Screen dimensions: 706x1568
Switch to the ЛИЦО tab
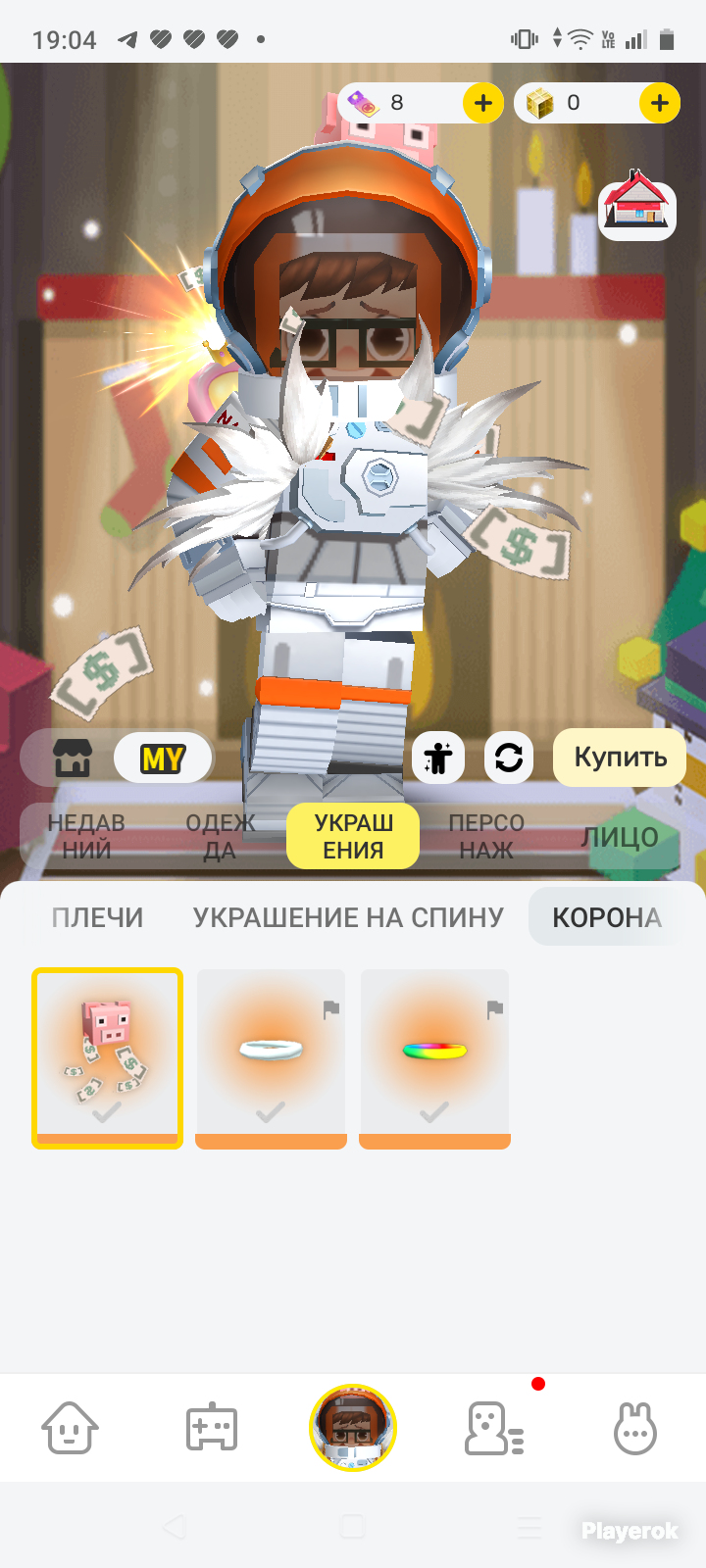pos(620,837)
